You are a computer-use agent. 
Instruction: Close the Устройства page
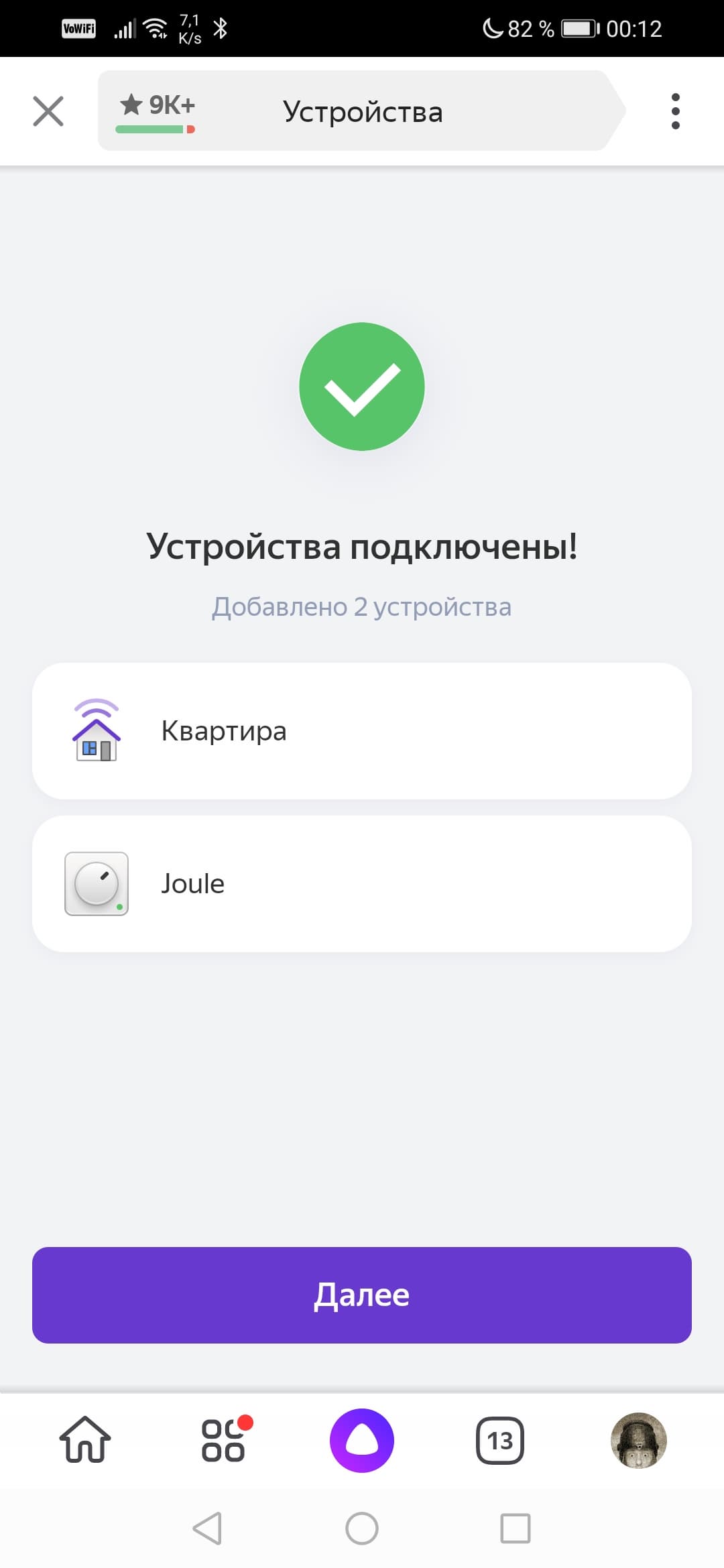(x=48, y=111)
